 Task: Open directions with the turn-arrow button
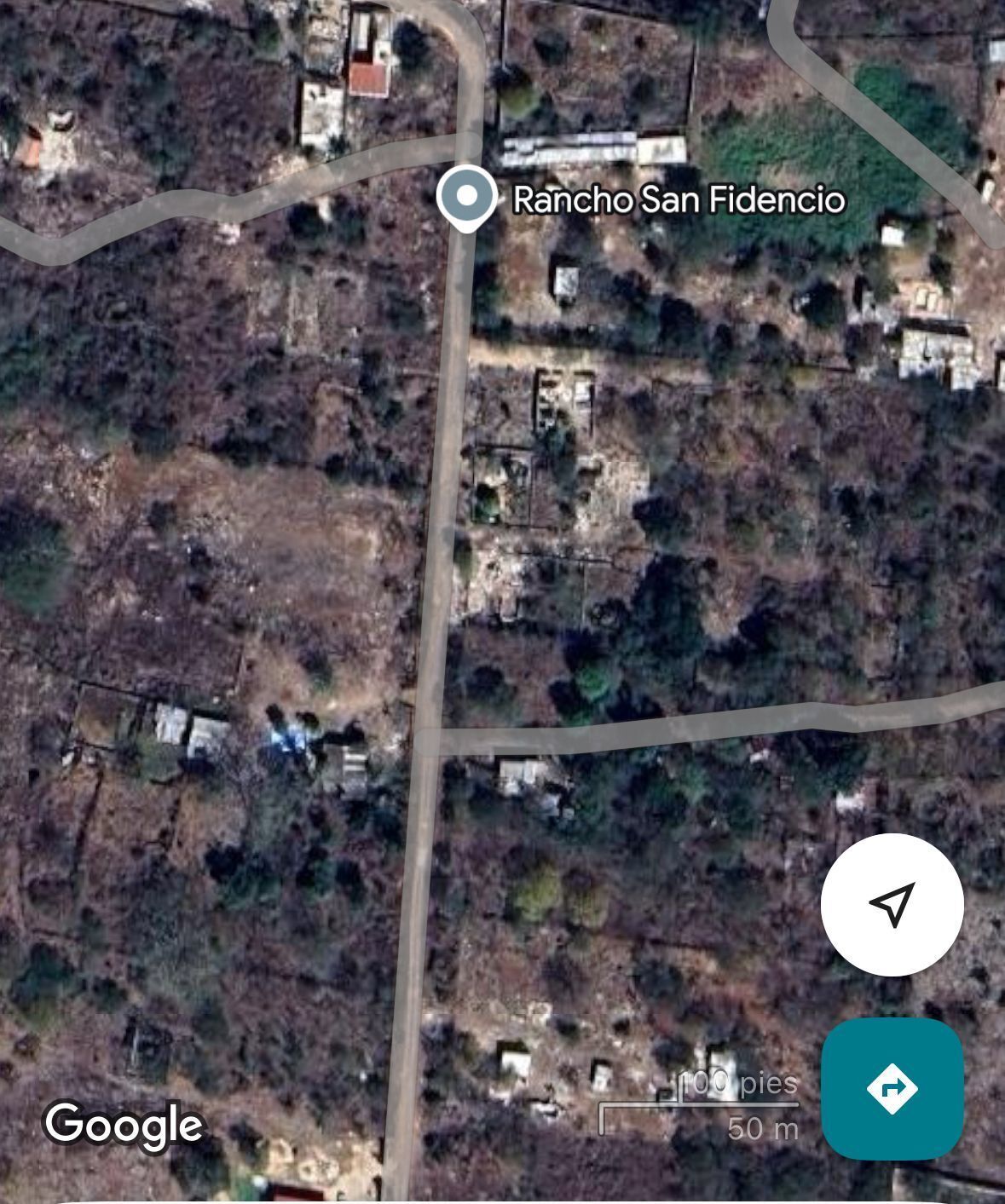pos(892,1088)
